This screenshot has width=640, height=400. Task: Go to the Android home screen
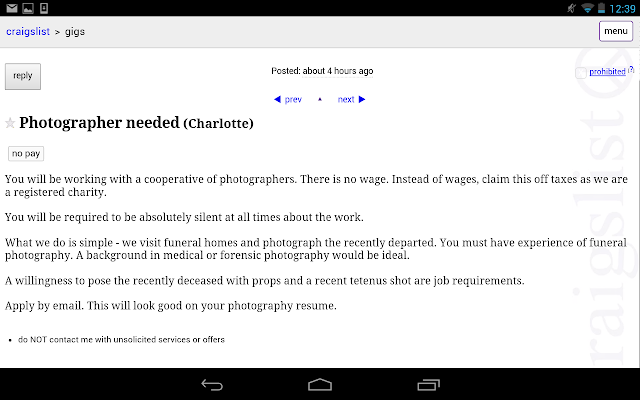[x=320, y=384]
